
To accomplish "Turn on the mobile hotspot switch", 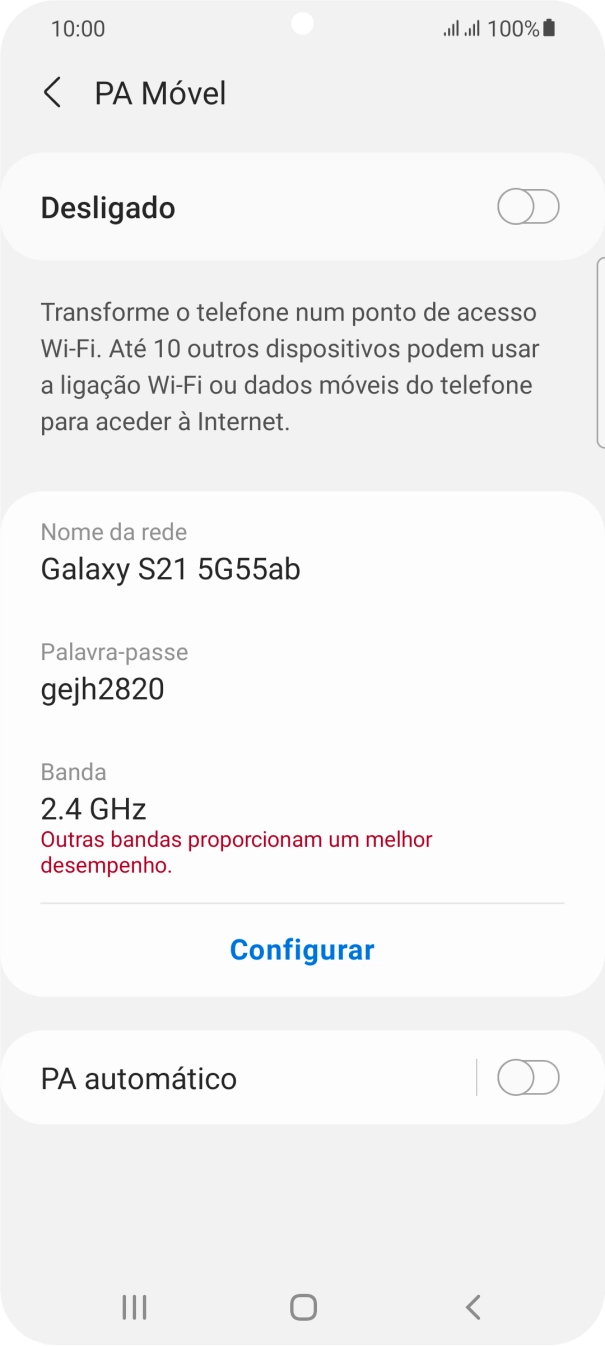I will click(528, 208).
